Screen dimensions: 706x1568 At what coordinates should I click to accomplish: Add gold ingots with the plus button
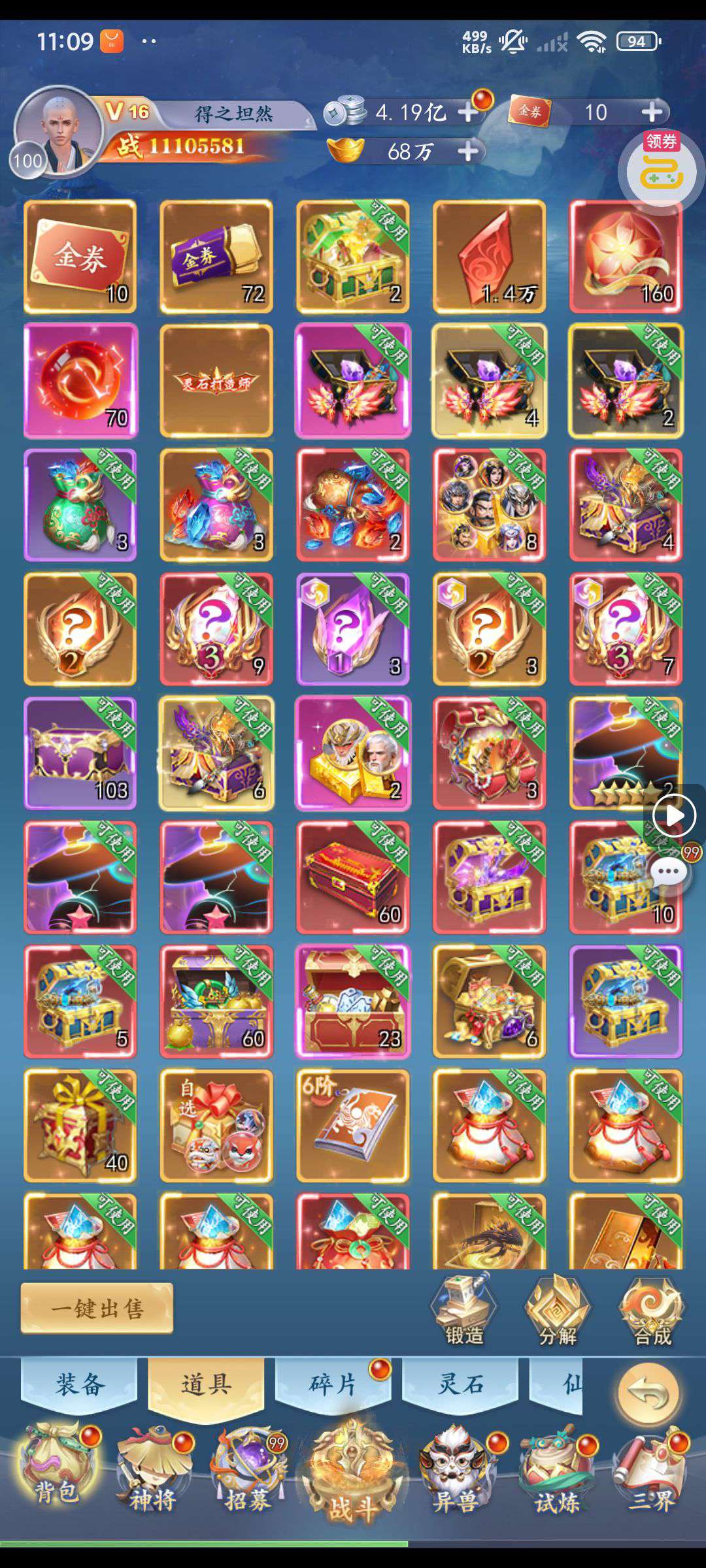tap(468, 152)
